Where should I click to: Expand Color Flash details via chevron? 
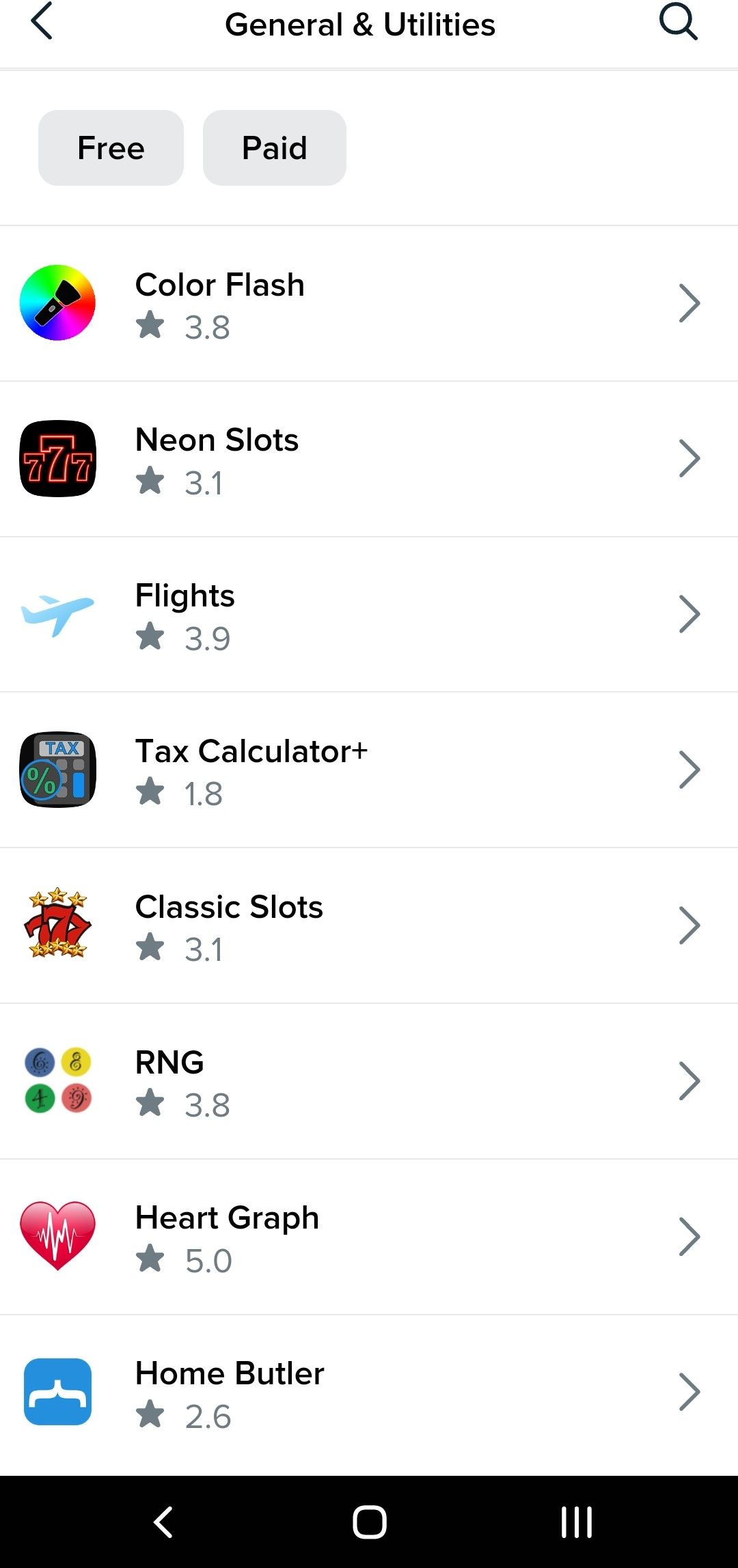(x=689, y=303)
